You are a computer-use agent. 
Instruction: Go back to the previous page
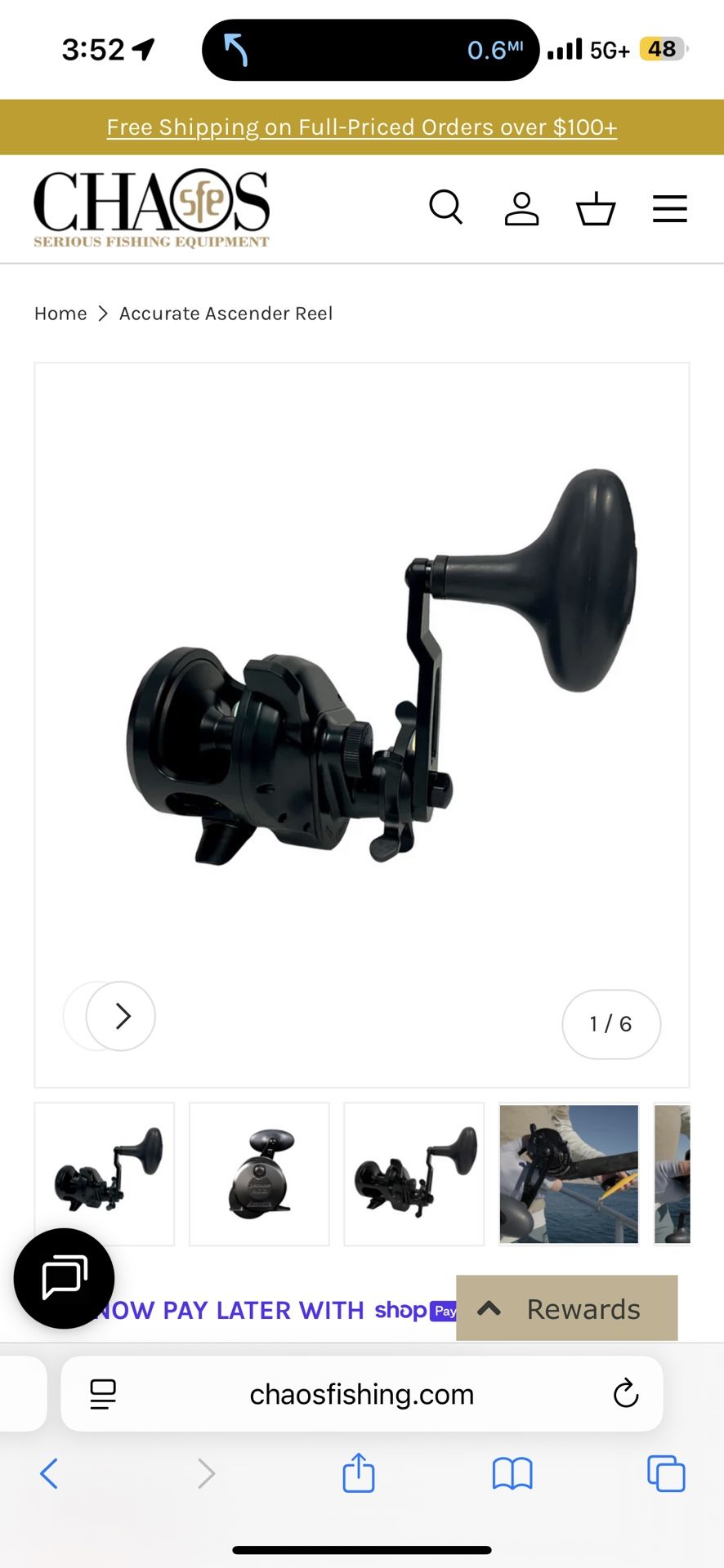pyautogui.click(x=49, y=1473)
